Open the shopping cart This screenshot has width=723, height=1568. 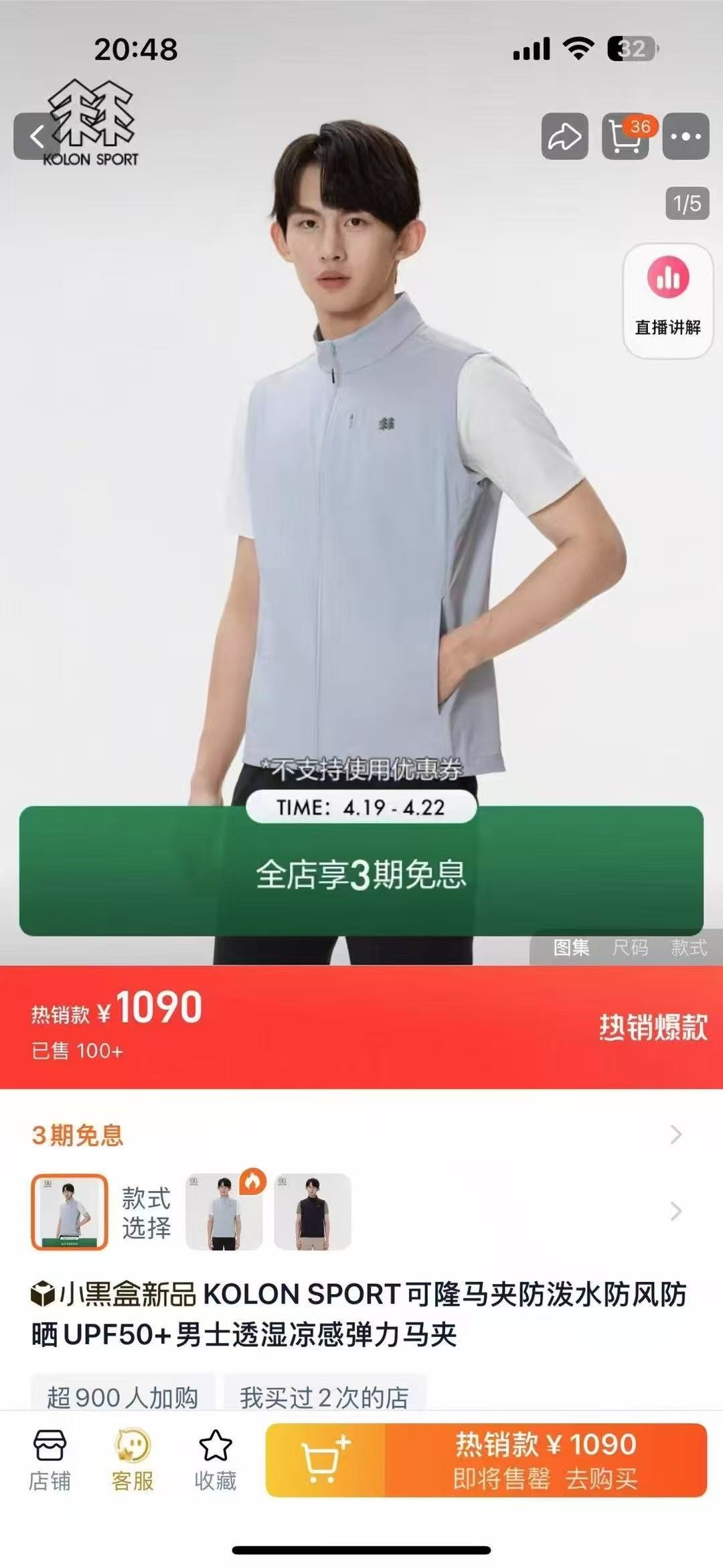(625, 137)
